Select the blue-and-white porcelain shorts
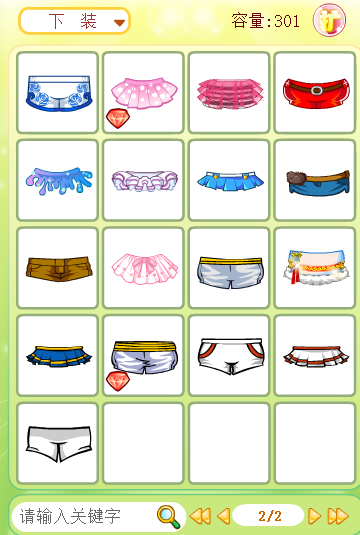Viewport: 360px width, 535px height. coord(58,92)
